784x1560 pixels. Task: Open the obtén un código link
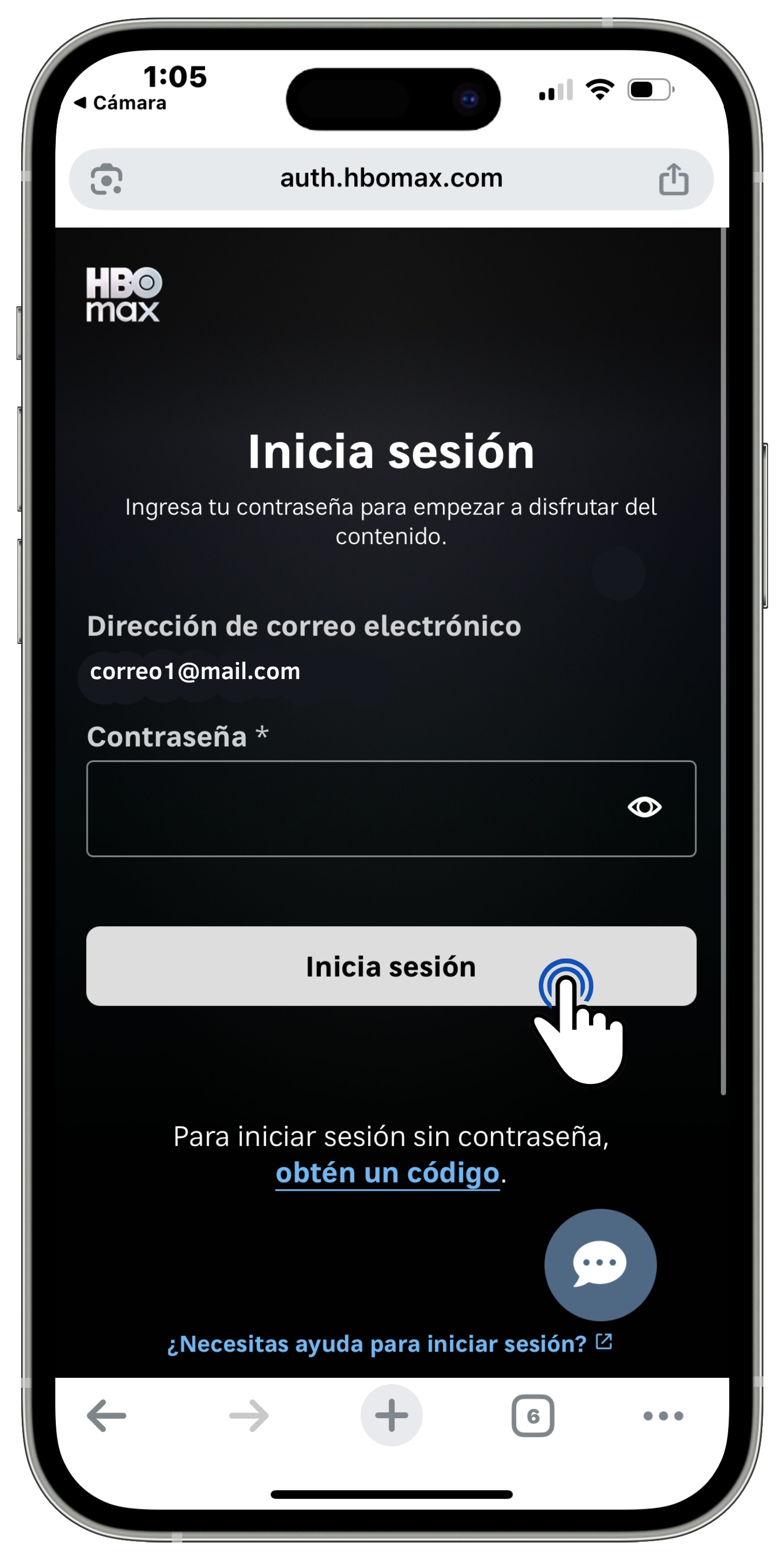[x=387, y=1173]
